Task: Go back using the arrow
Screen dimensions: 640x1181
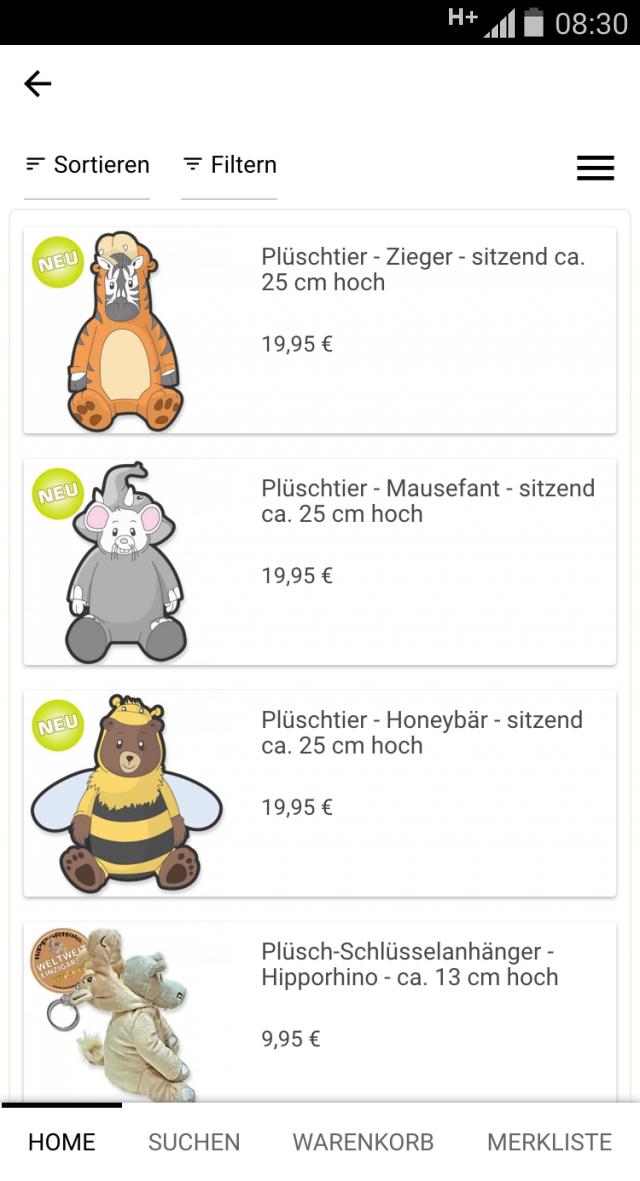Action: (x=38, y=84)
